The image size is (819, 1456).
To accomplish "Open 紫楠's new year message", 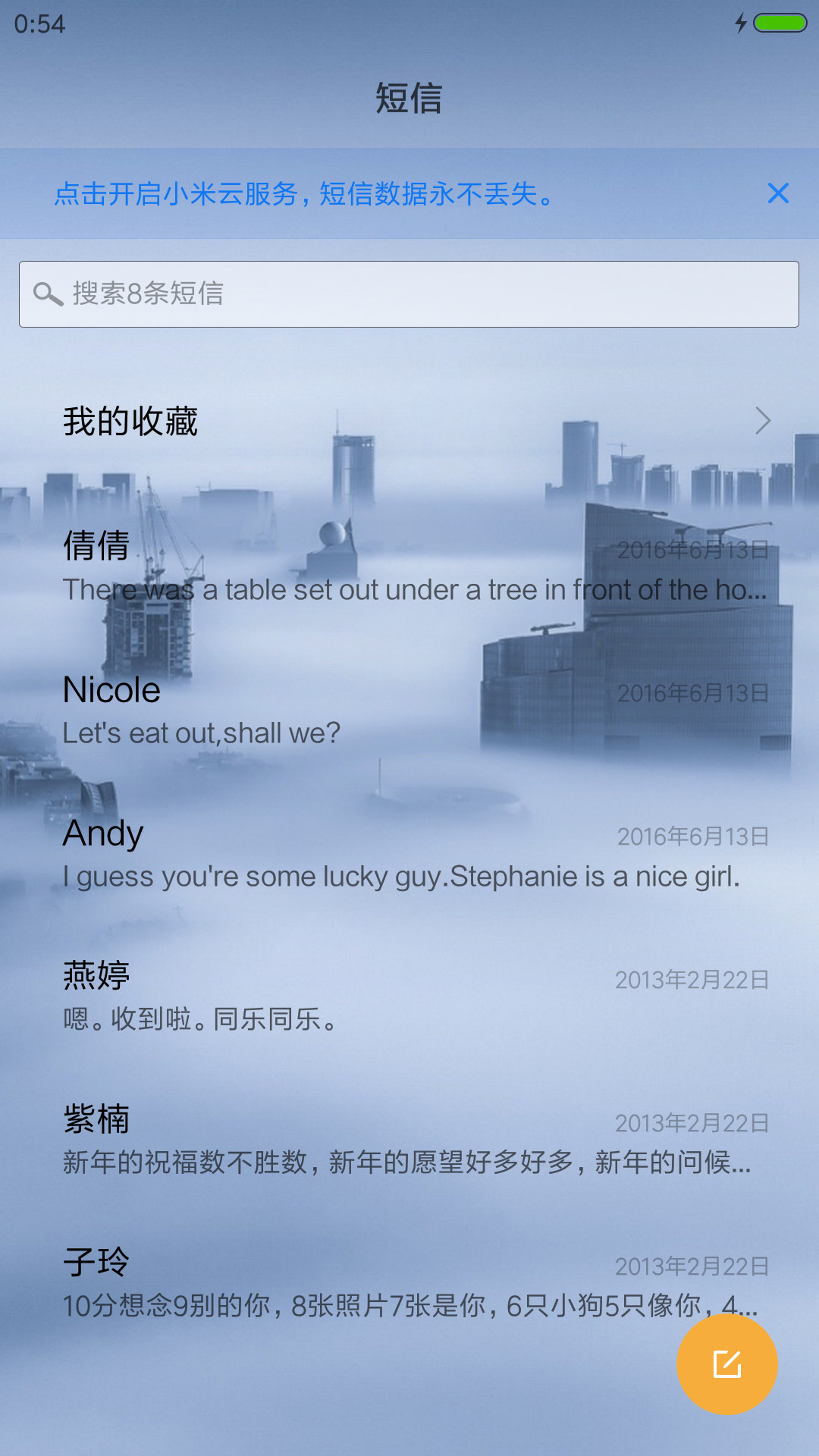I will tap(409, 1140).
